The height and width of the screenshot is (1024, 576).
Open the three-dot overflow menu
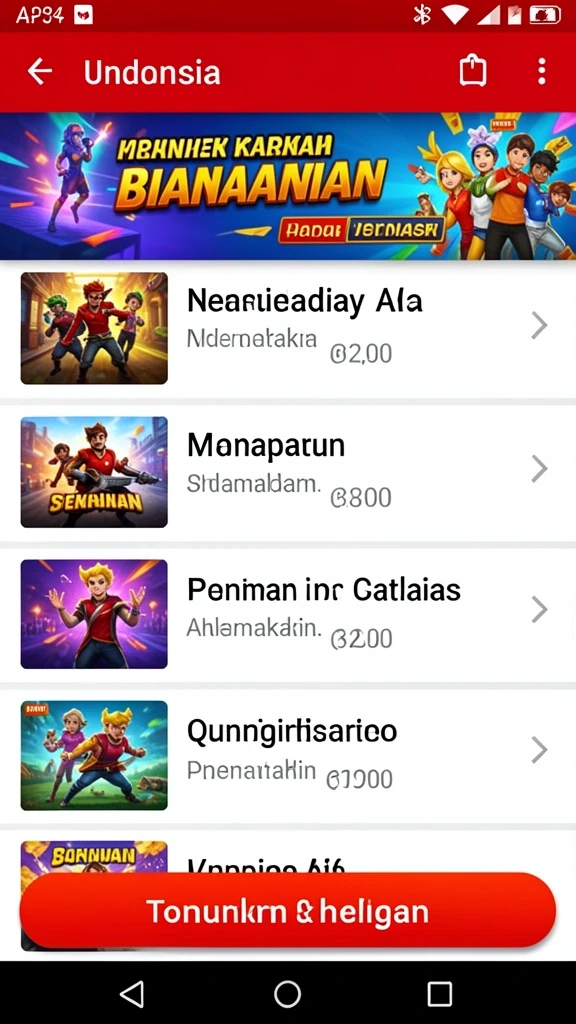pos(541,71)
